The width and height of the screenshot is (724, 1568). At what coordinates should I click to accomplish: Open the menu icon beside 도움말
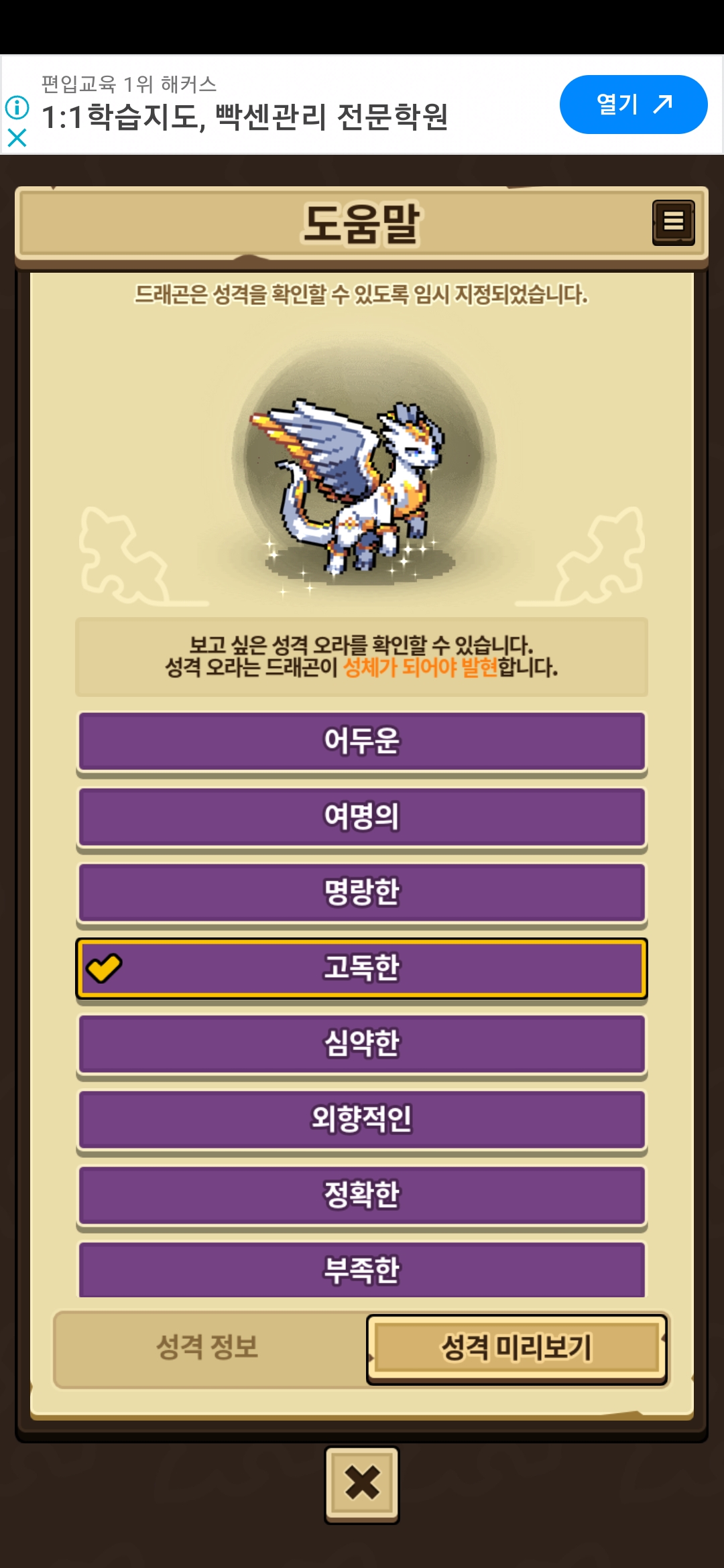pos(673,222)
